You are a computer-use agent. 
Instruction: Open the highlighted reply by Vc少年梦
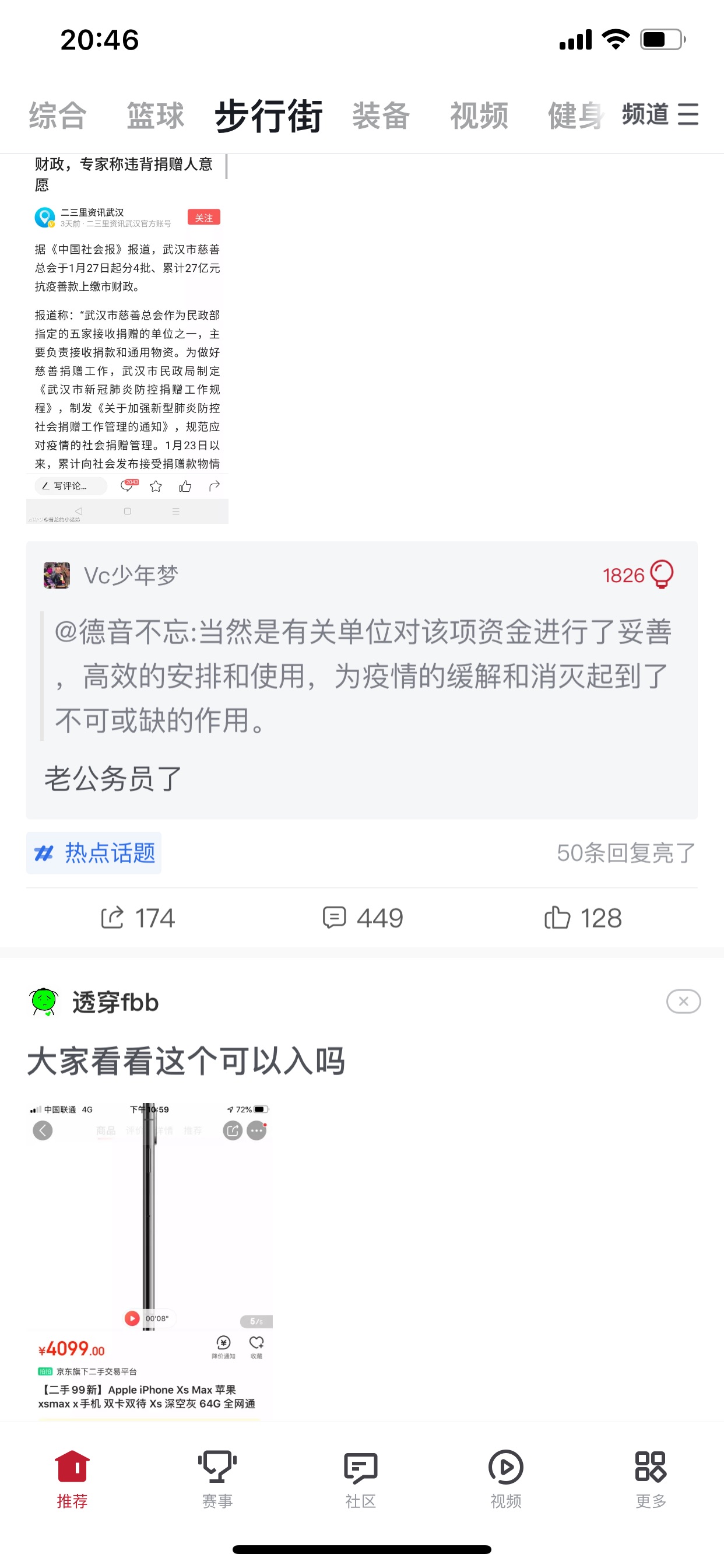361,680
